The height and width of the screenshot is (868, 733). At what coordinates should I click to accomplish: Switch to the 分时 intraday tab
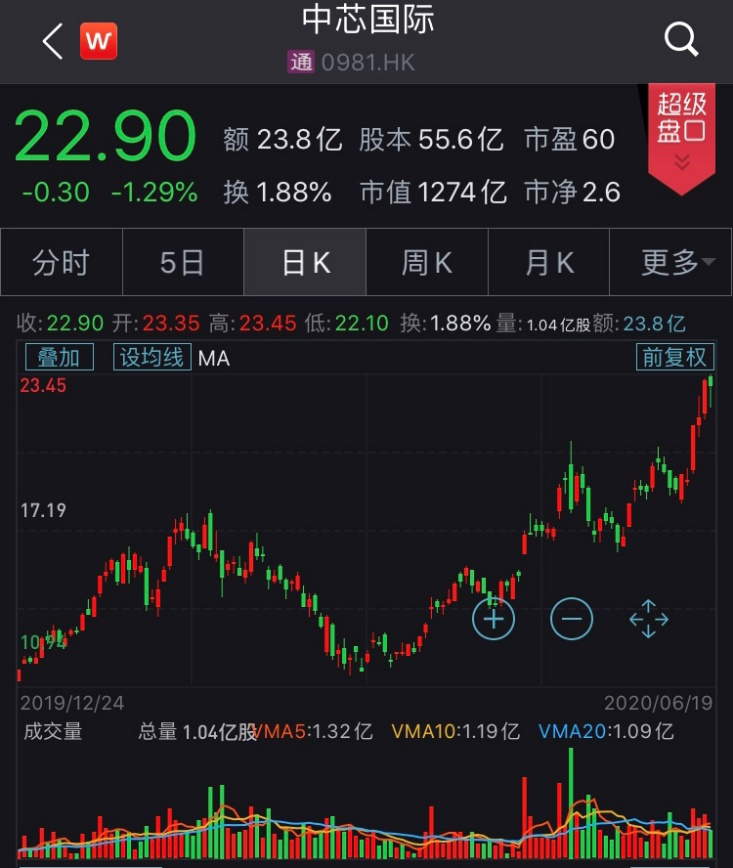click(x=61, y=262)
